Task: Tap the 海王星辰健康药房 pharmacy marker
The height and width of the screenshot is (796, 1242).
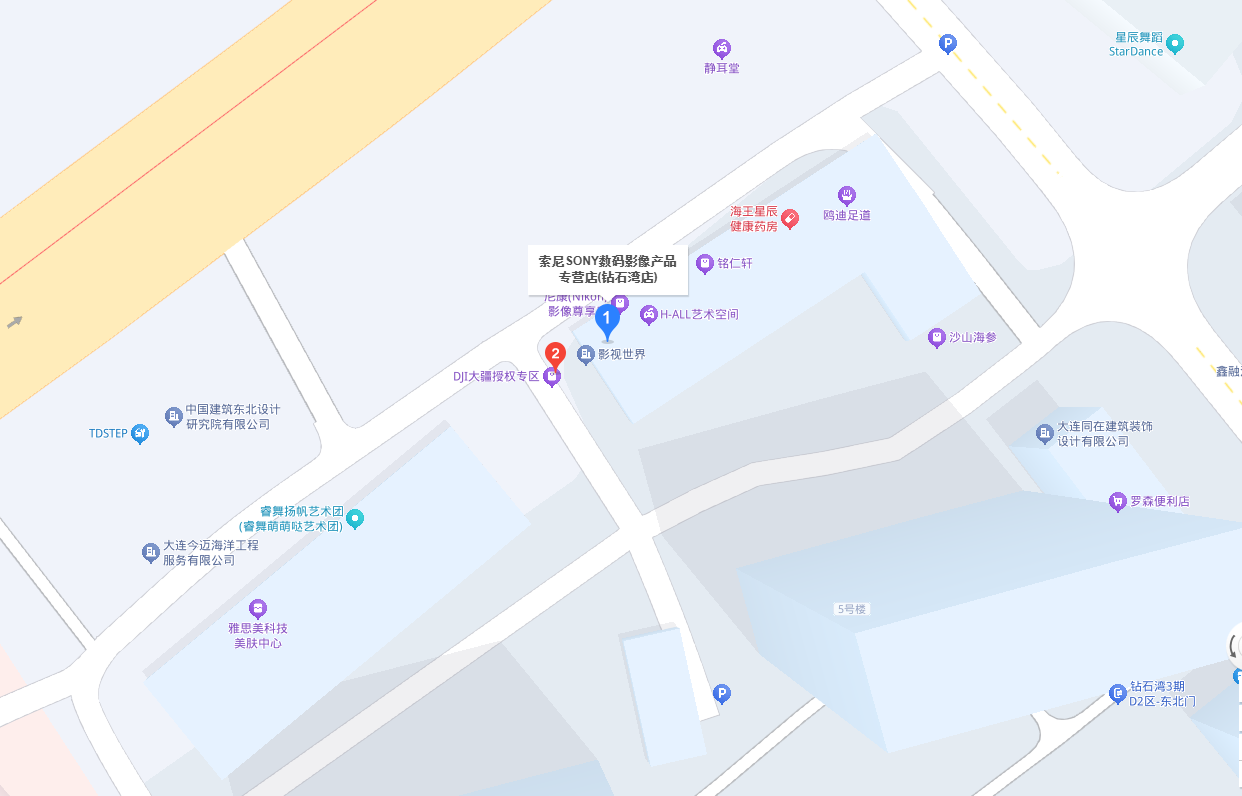Action: click(790, 218)
